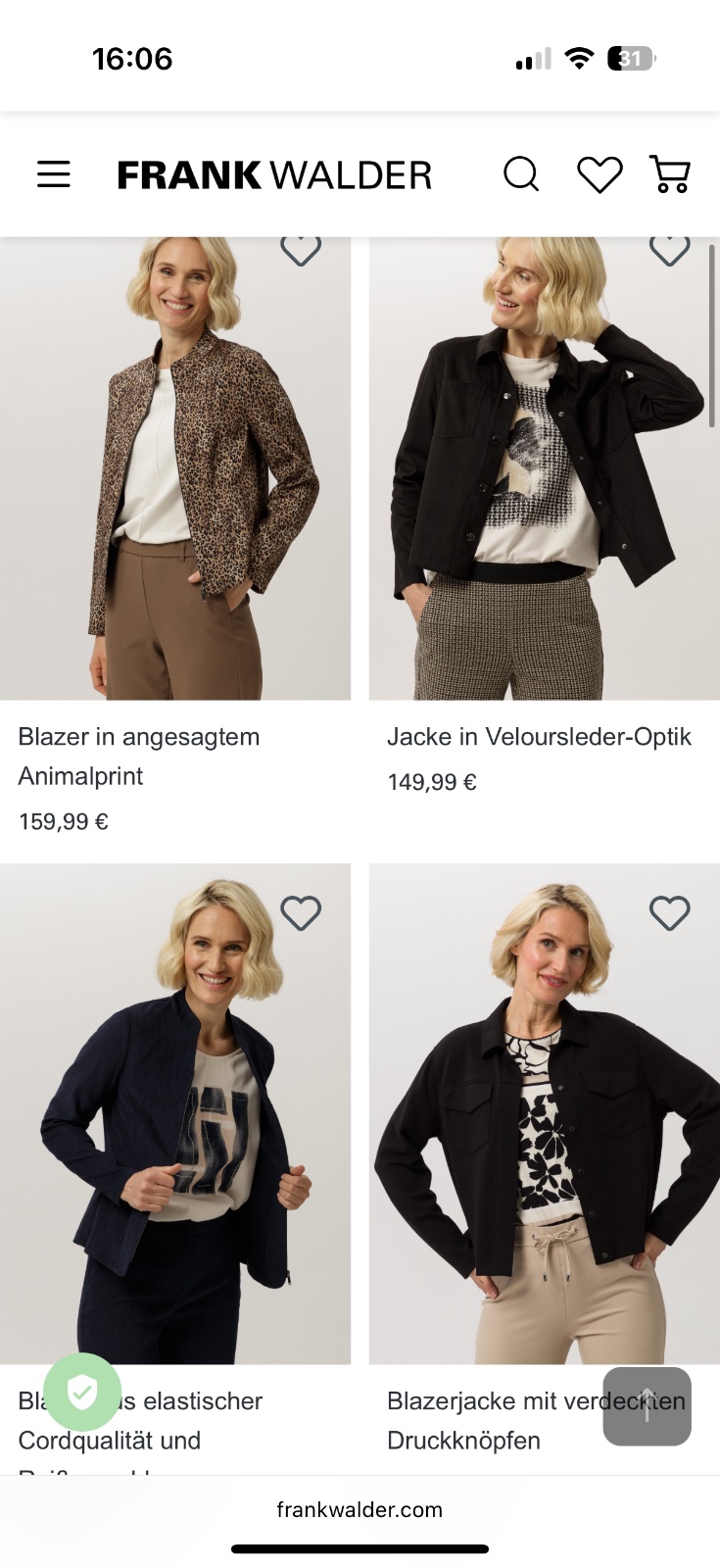Open Blazer in angesagtem Animalprint product
720x1568 pixels.
(174, 470)
